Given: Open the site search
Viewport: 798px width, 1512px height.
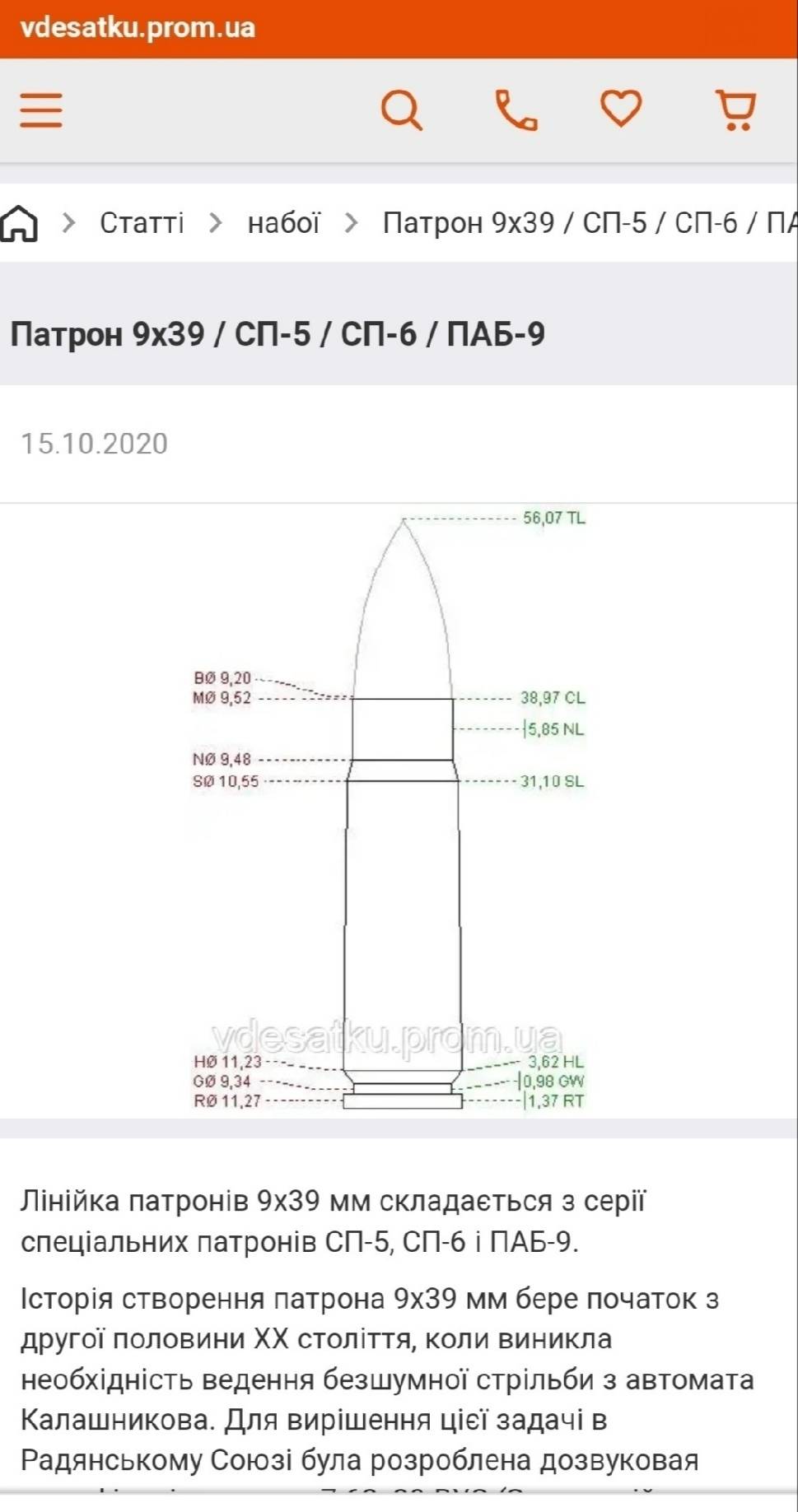Looking at the screenshot, I should (401, 109).
